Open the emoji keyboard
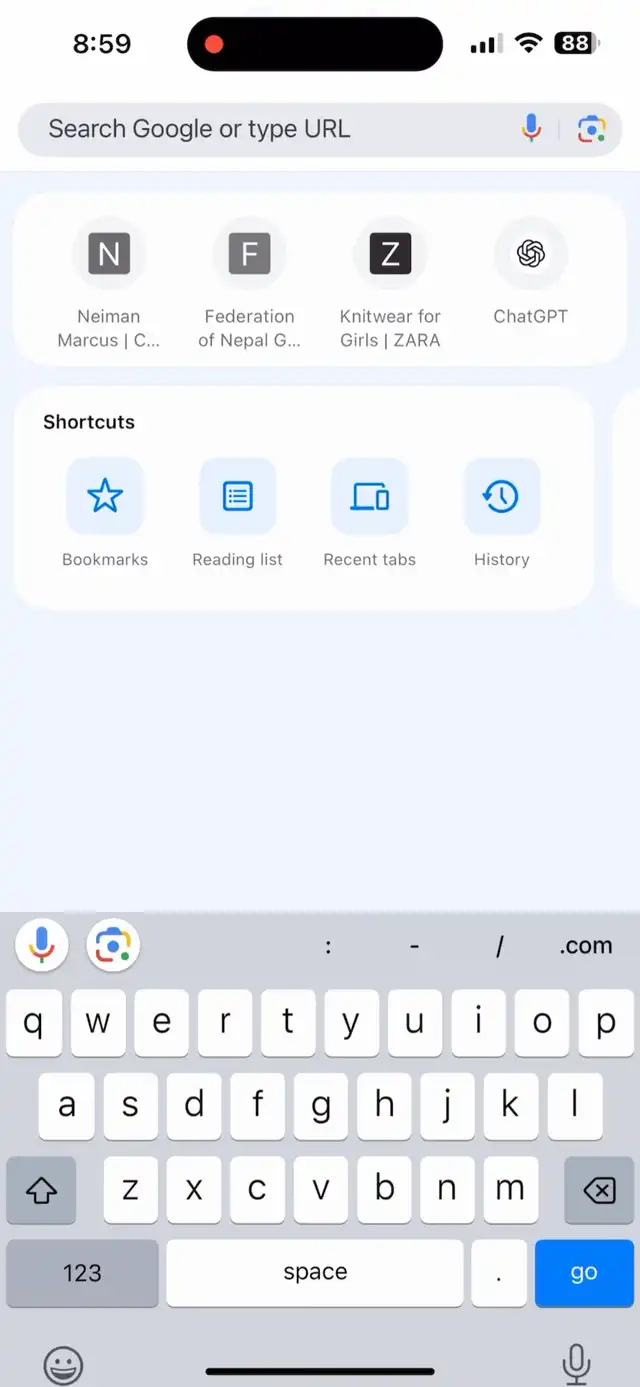This screenshot has width=640, height=1387. pos(63,1364)
